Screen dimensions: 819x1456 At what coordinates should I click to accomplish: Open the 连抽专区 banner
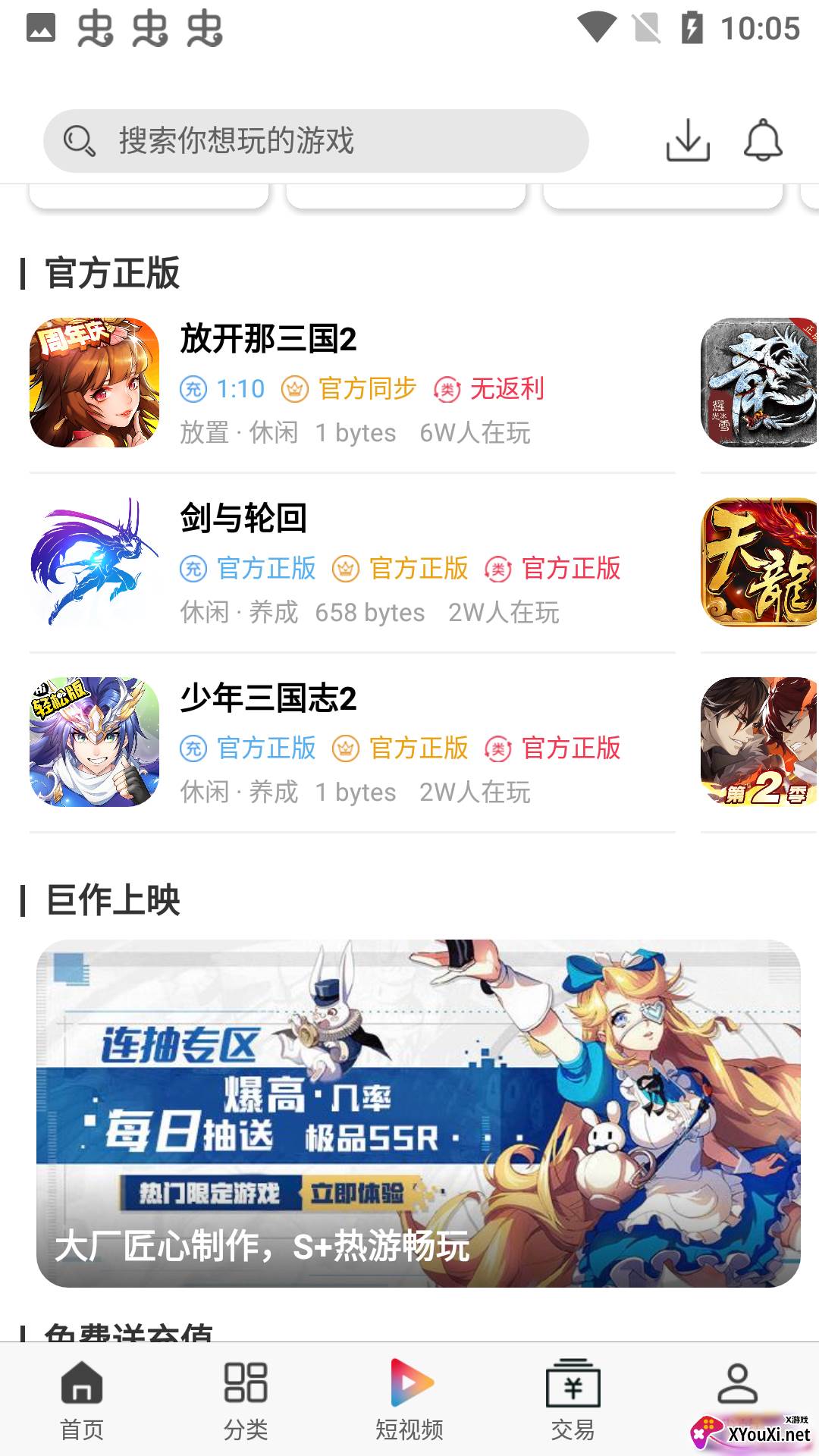pyautogui.click(x=419, y=1112)
